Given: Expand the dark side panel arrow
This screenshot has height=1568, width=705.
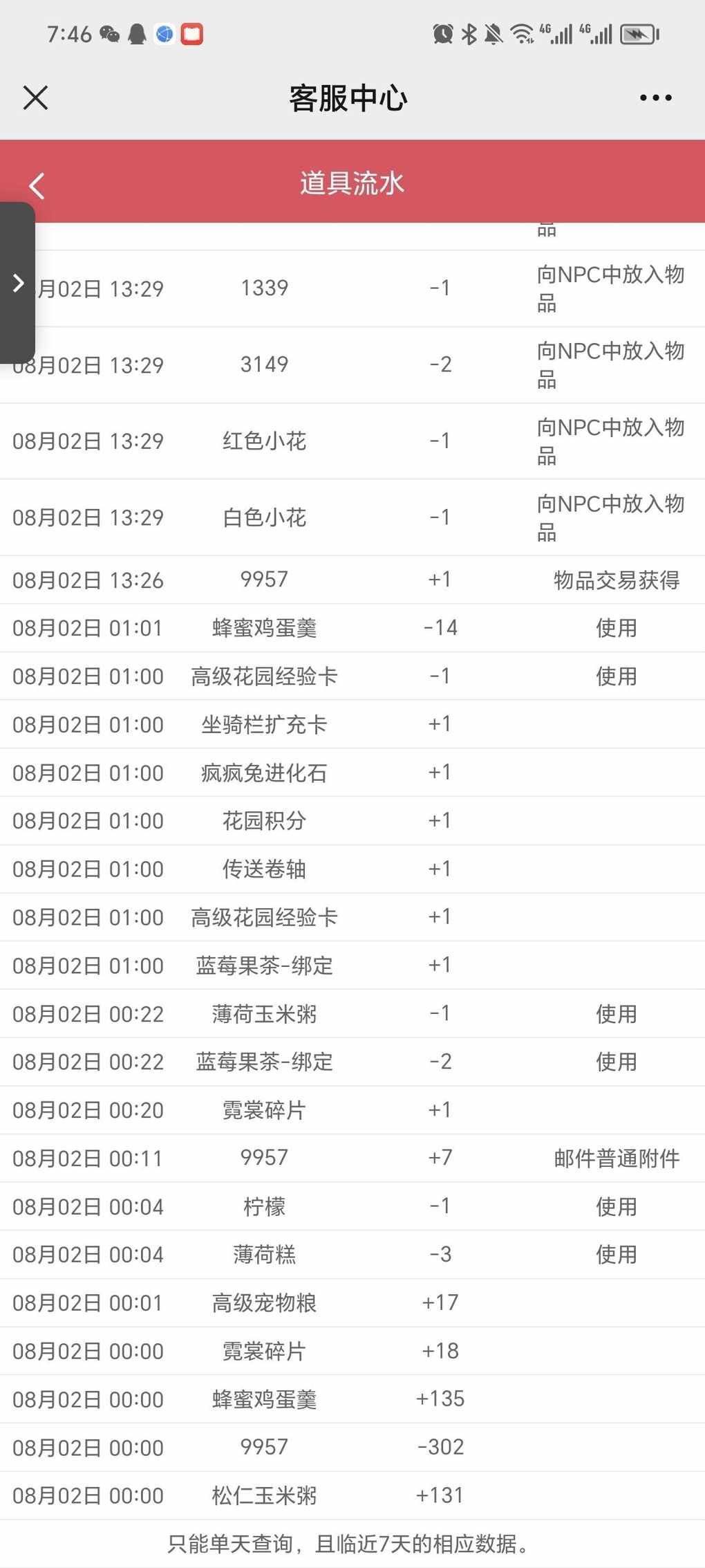Looking at the screenshot, I should coord(17,283).
